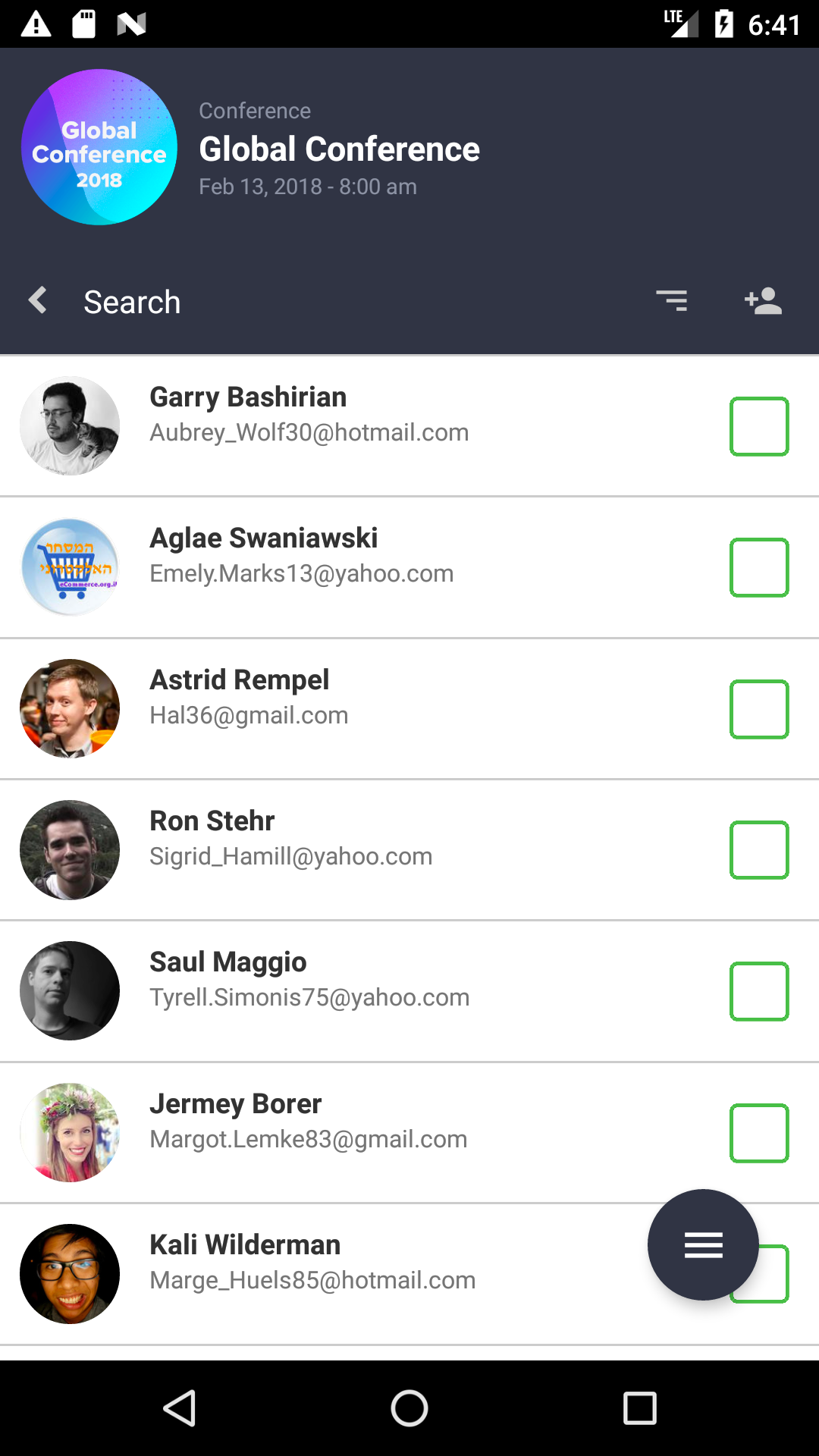The height and width of the screenshot is (1456, 819).
Task: Go to the Android home screen
Action: click(409, 1408)
